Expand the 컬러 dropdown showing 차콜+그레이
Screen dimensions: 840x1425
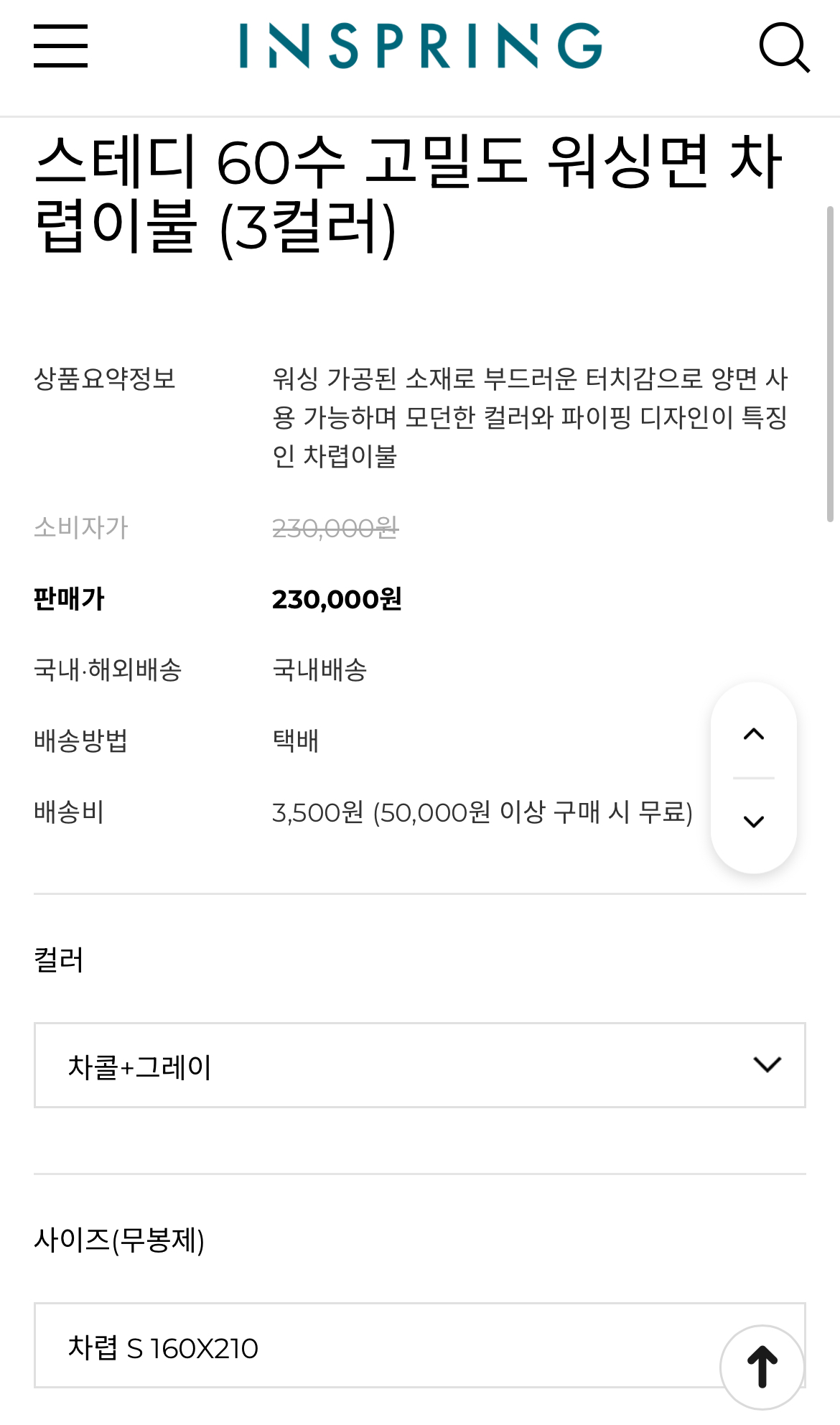pos(419,1065)
